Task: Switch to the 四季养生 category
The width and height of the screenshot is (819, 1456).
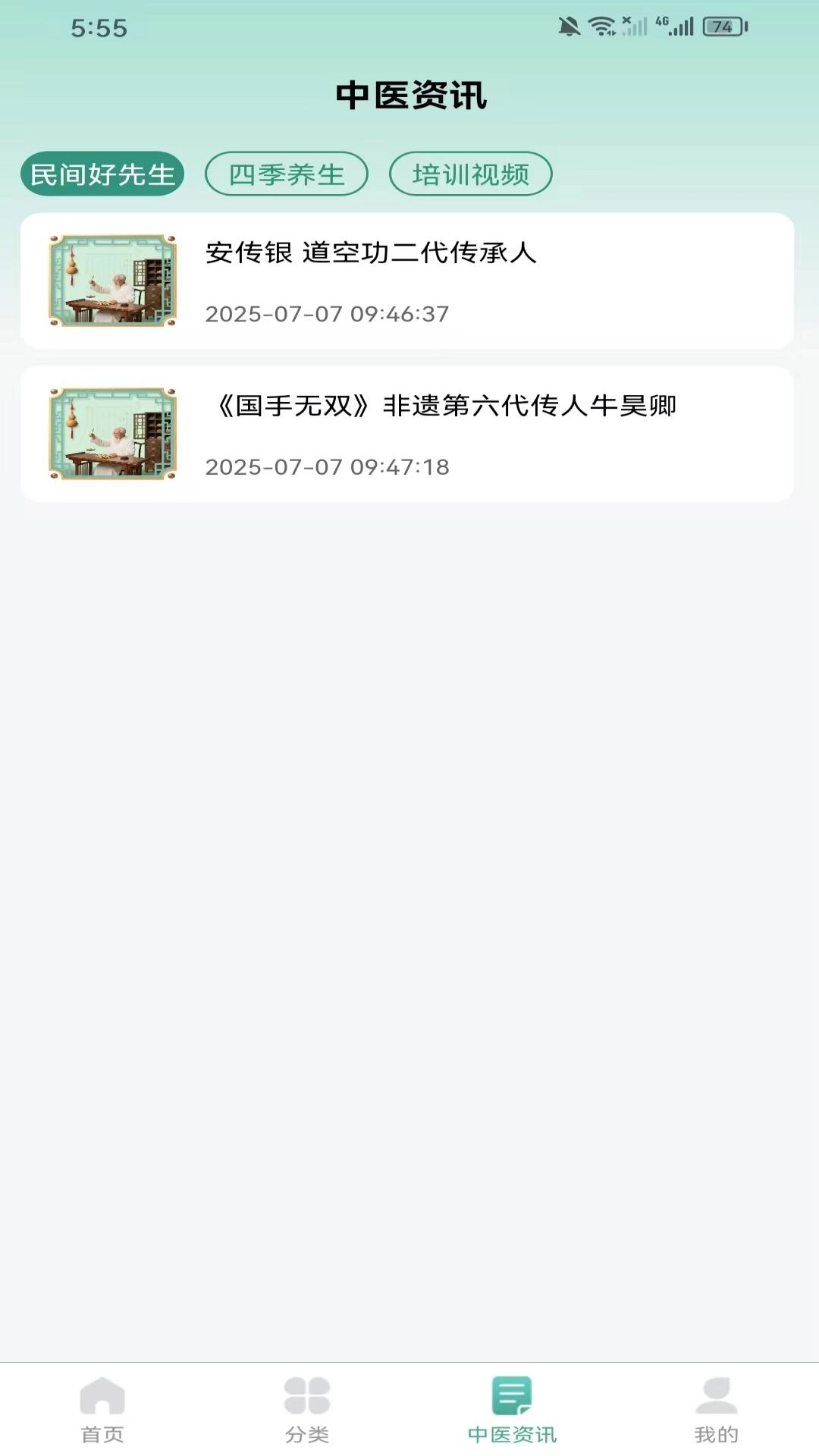Action: click(287, 174)
